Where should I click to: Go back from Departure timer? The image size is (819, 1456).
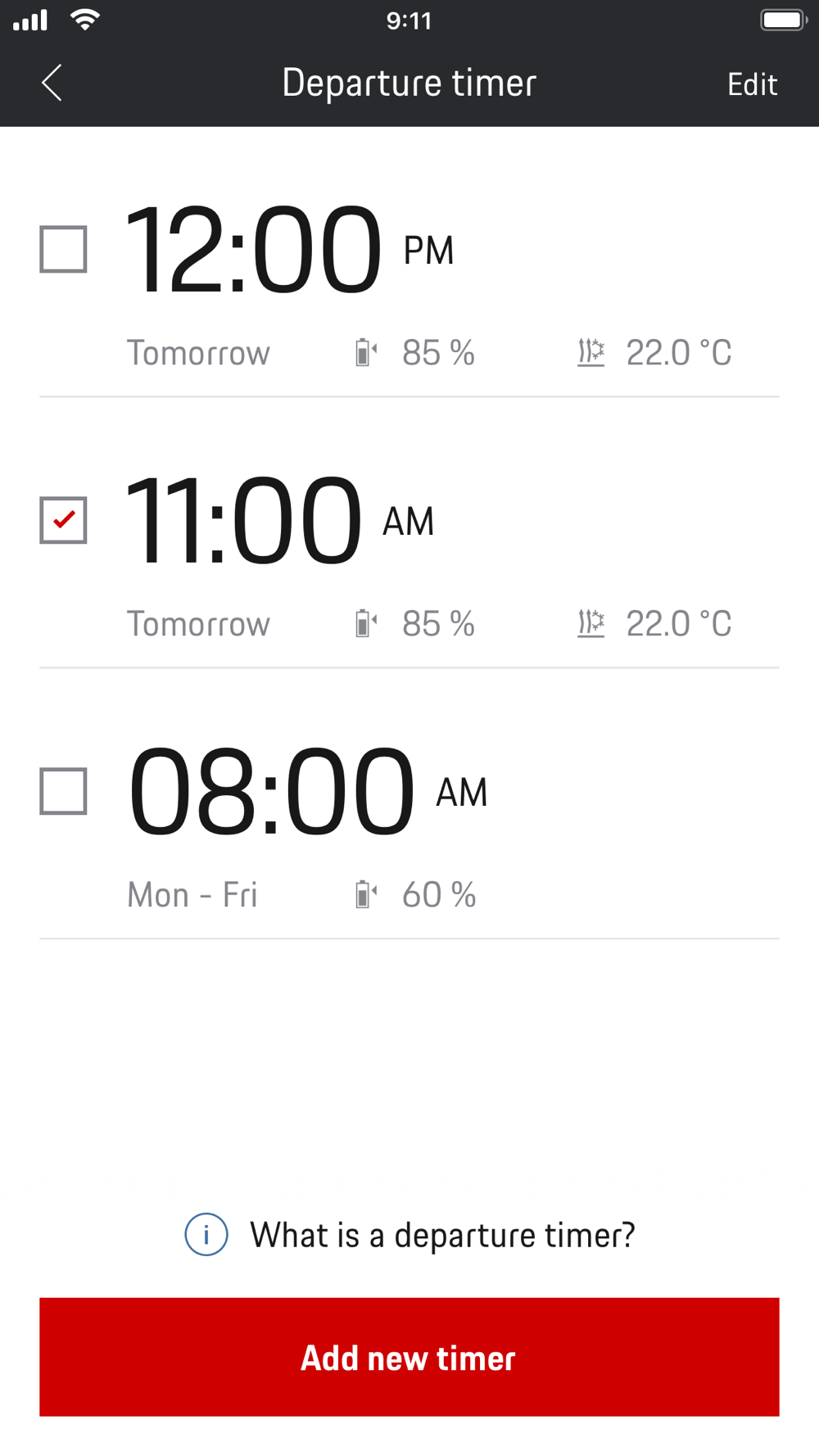point(52,84)
